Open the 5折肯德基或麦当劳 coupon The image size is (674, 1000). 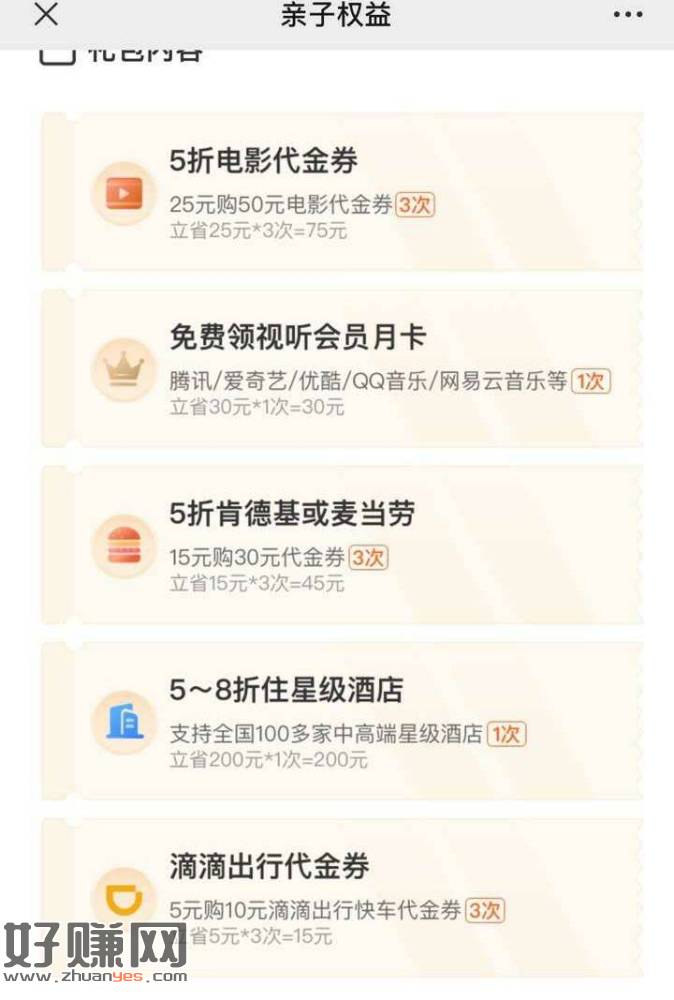(x=342, y=544)
